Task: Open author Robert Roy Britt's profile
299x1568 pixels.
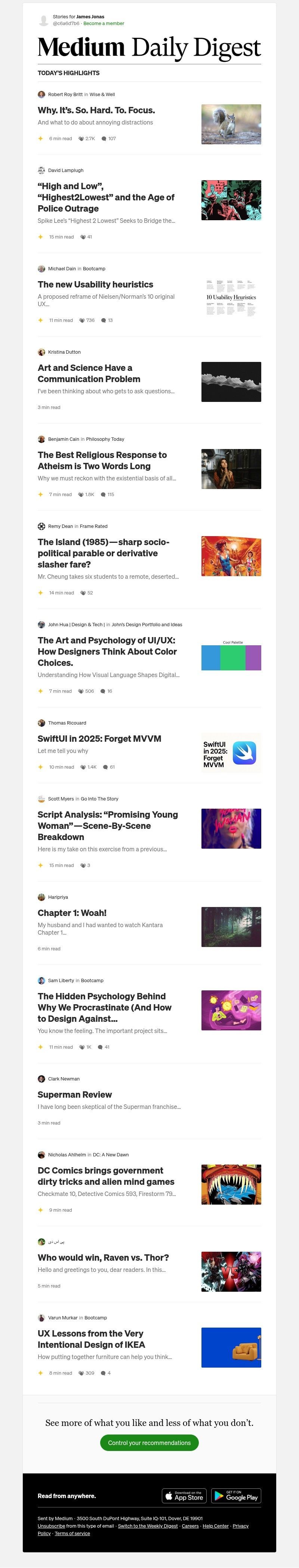Action: [x=65, y=94]
